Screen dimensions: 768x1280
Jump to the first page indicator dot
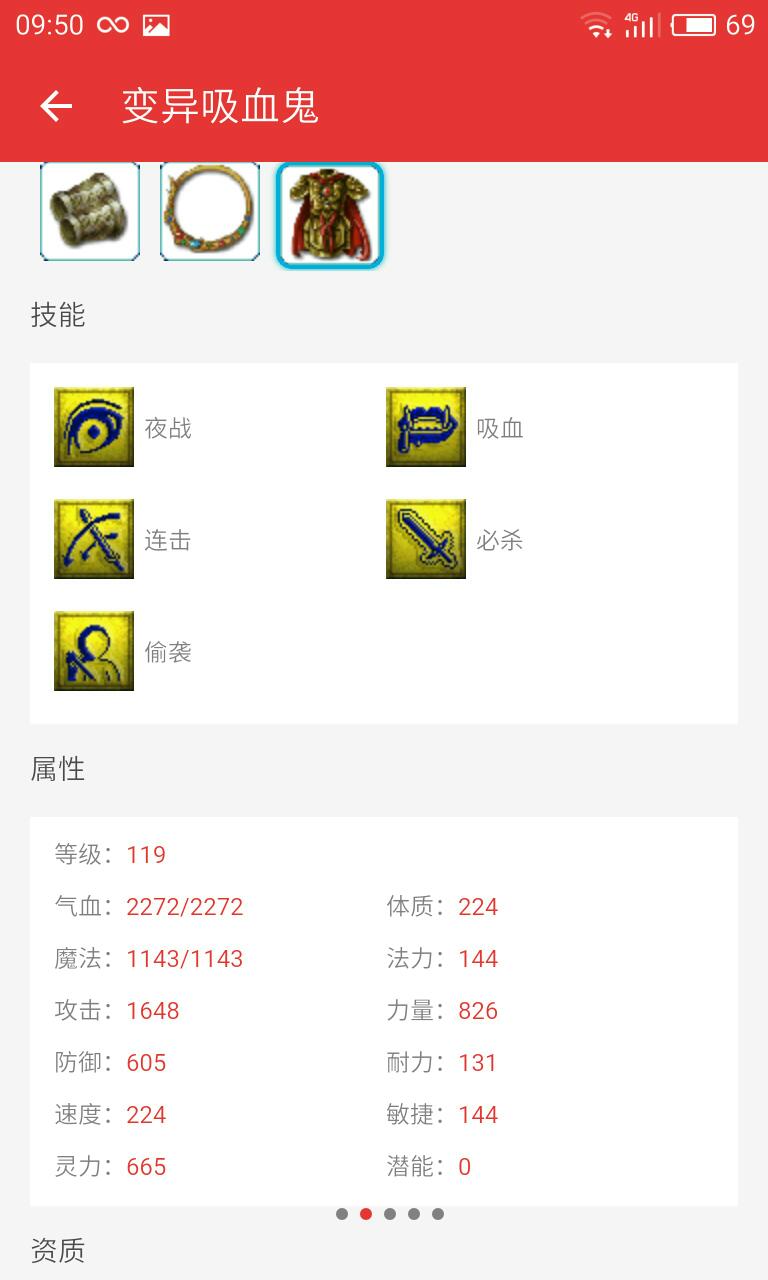[342, 1214]
